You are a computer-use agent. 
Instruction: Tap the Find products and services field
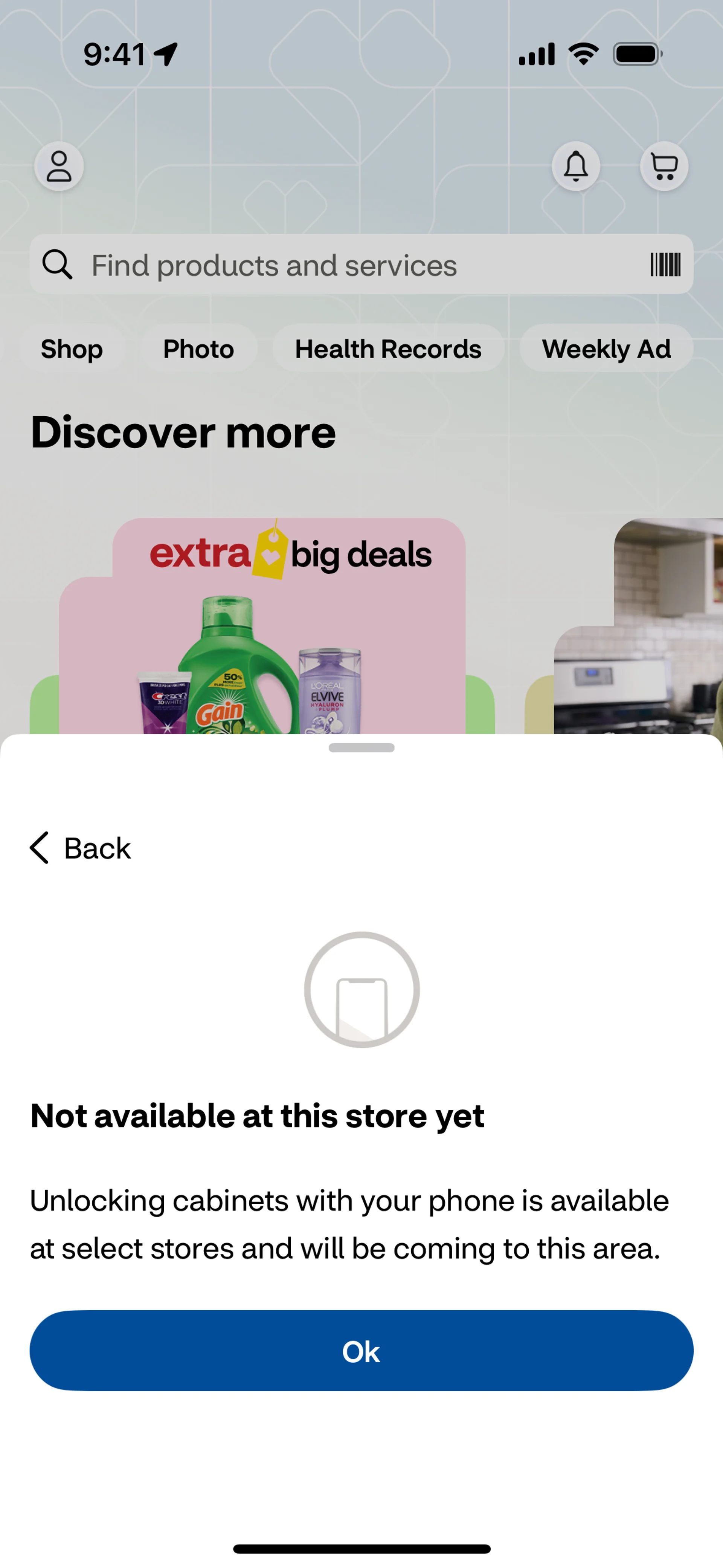click(341, 265)
